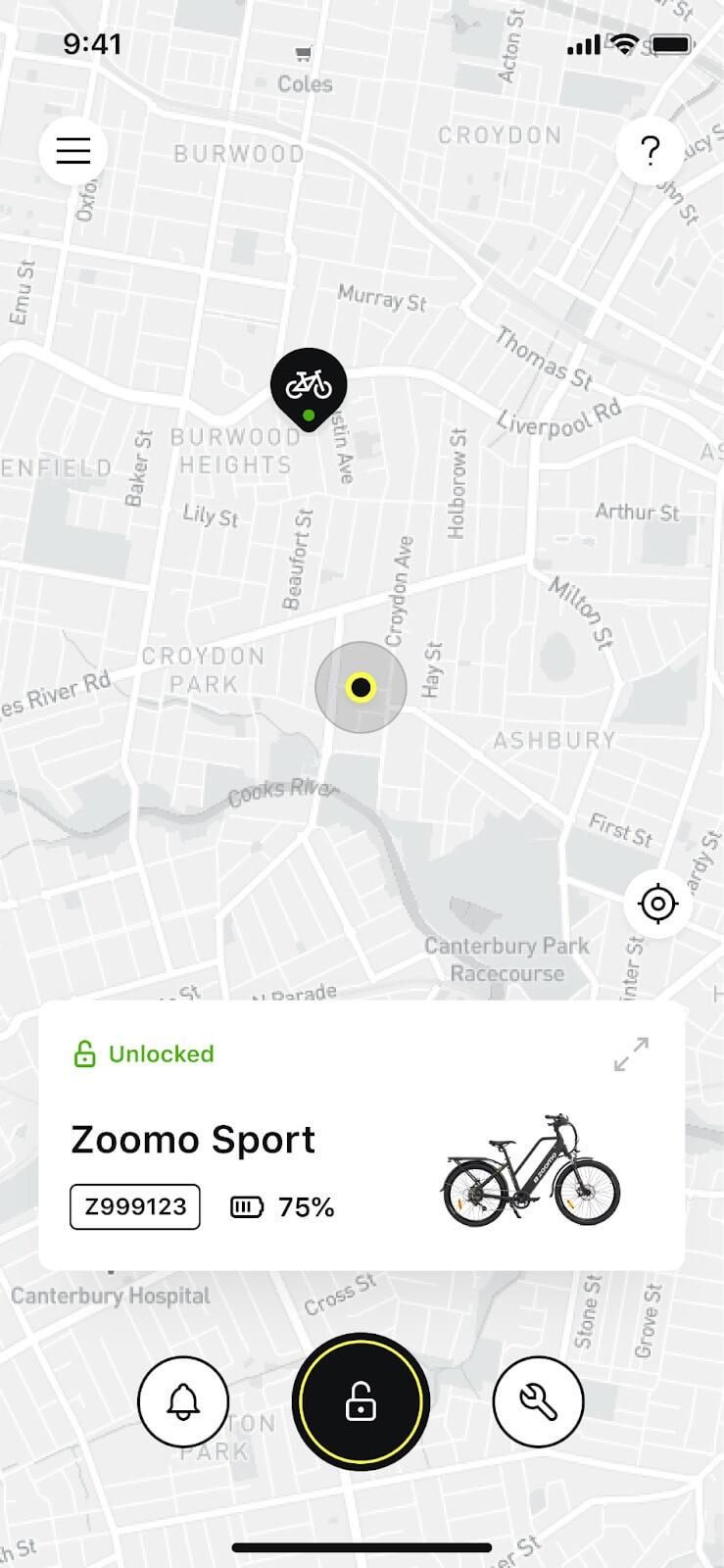Viewport: 724px width, 1568px height.
Task: Recenter the map with the locate icon
Action: (x=657, y=905)
